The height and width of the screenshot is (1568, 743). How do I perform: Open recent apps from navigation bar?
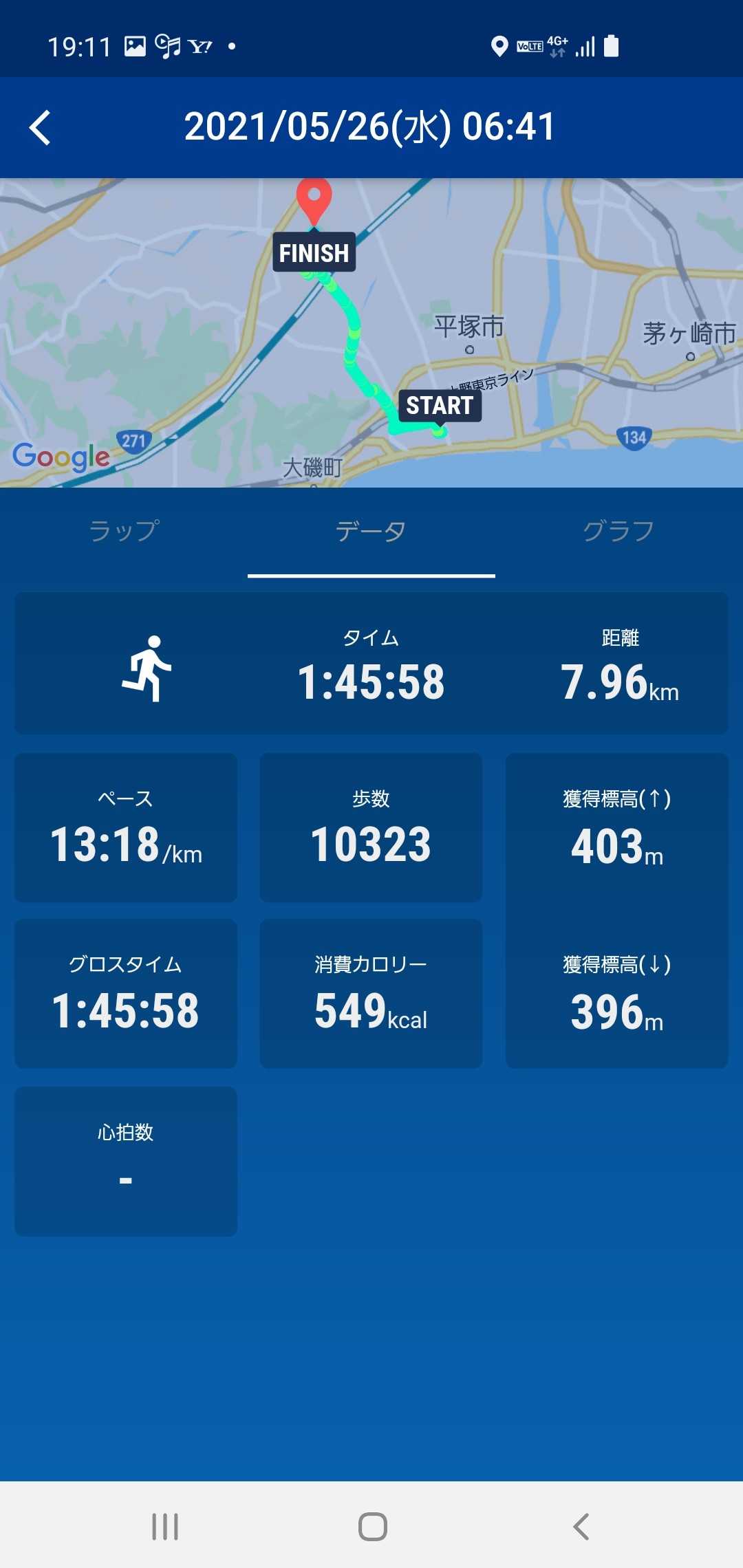165,1526
